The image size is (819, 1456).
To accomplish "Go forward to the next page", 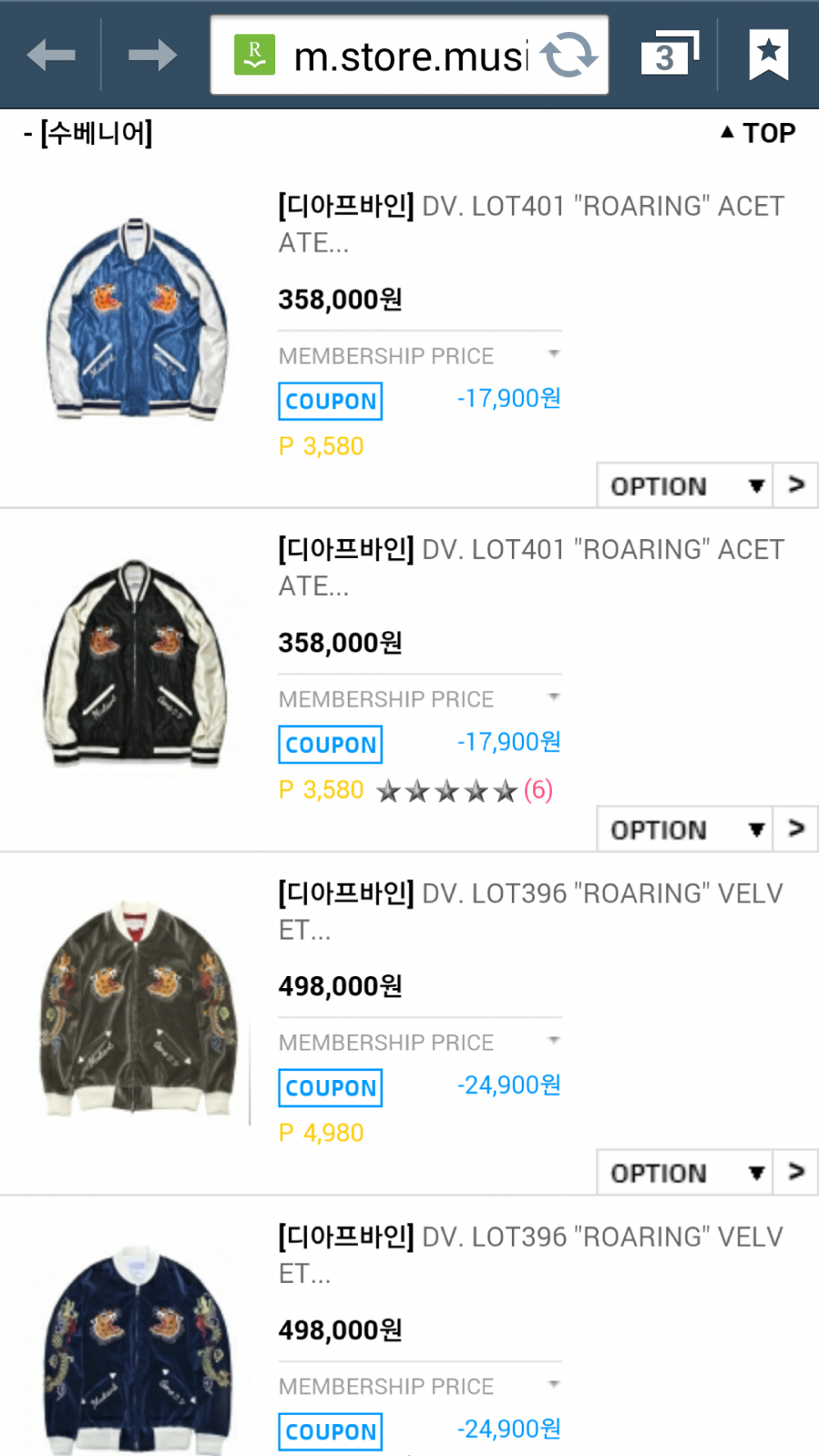I will 152,56.
